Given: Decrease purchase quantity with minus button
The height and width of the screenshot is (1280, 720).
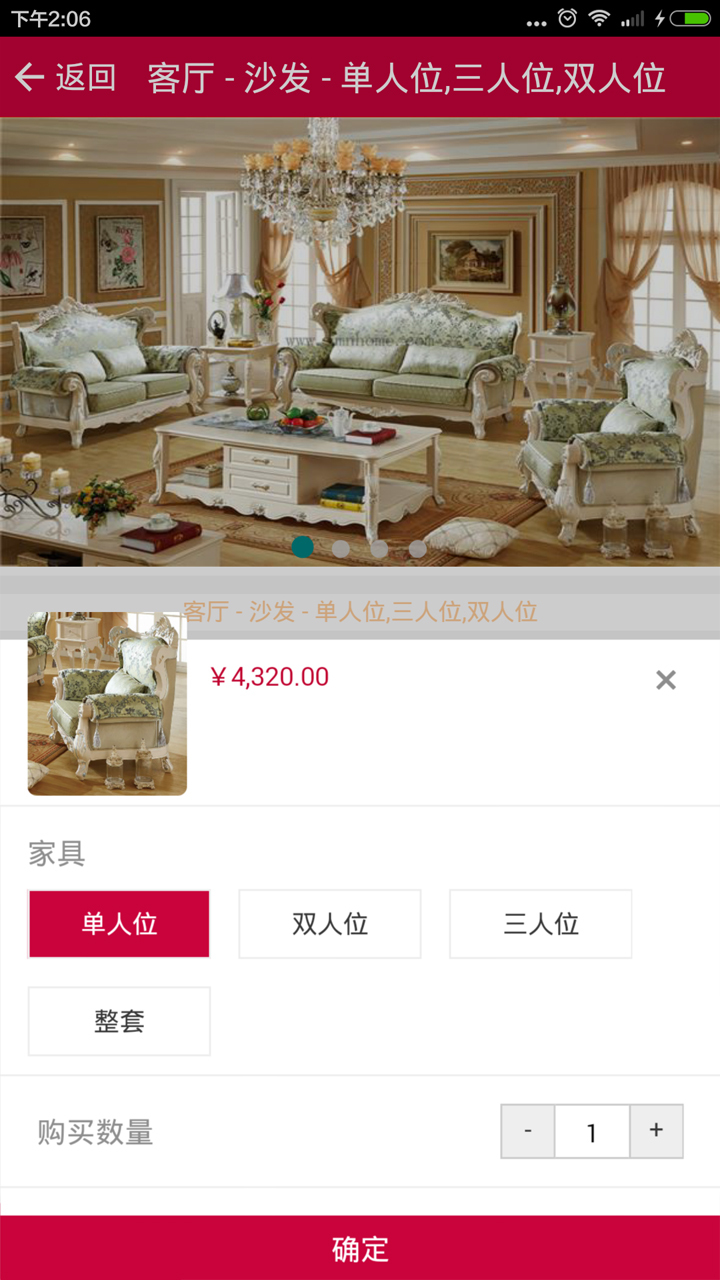Looking at the screenshot, I should [x=528, y=1131].
